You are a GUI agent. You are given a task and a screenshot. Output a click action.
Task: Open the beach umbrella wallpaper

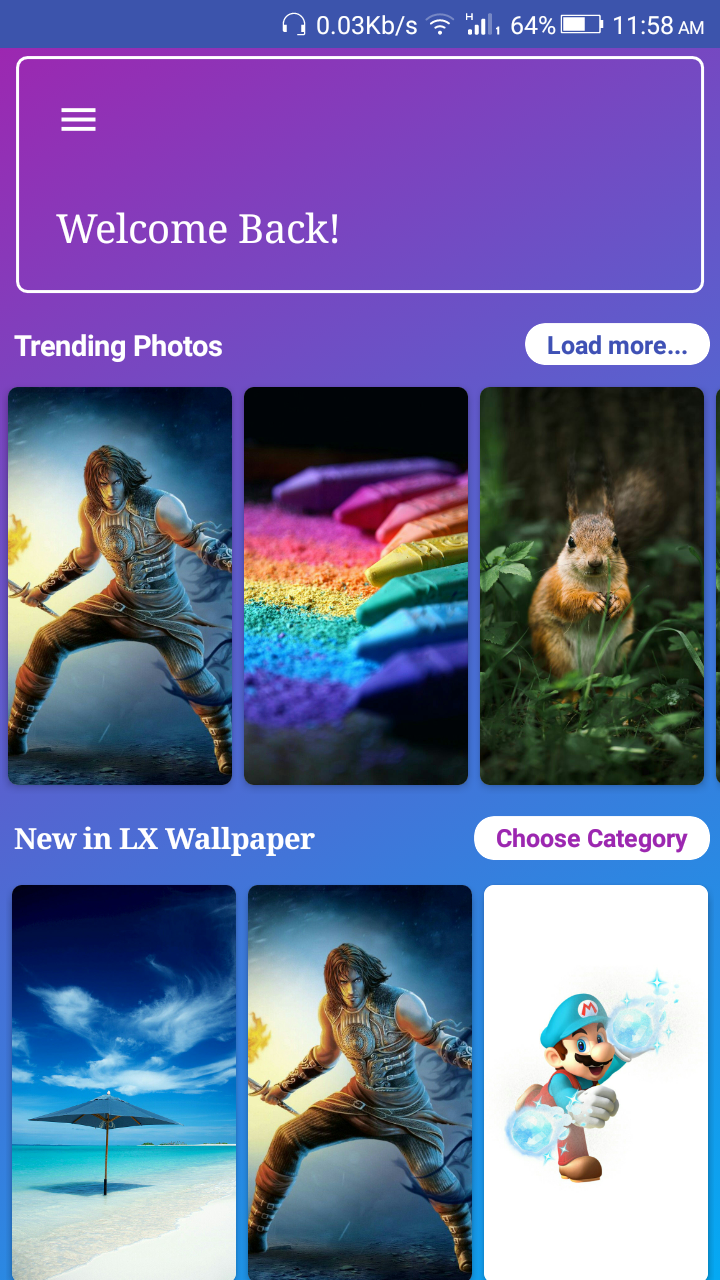[x=124, y=1080]
